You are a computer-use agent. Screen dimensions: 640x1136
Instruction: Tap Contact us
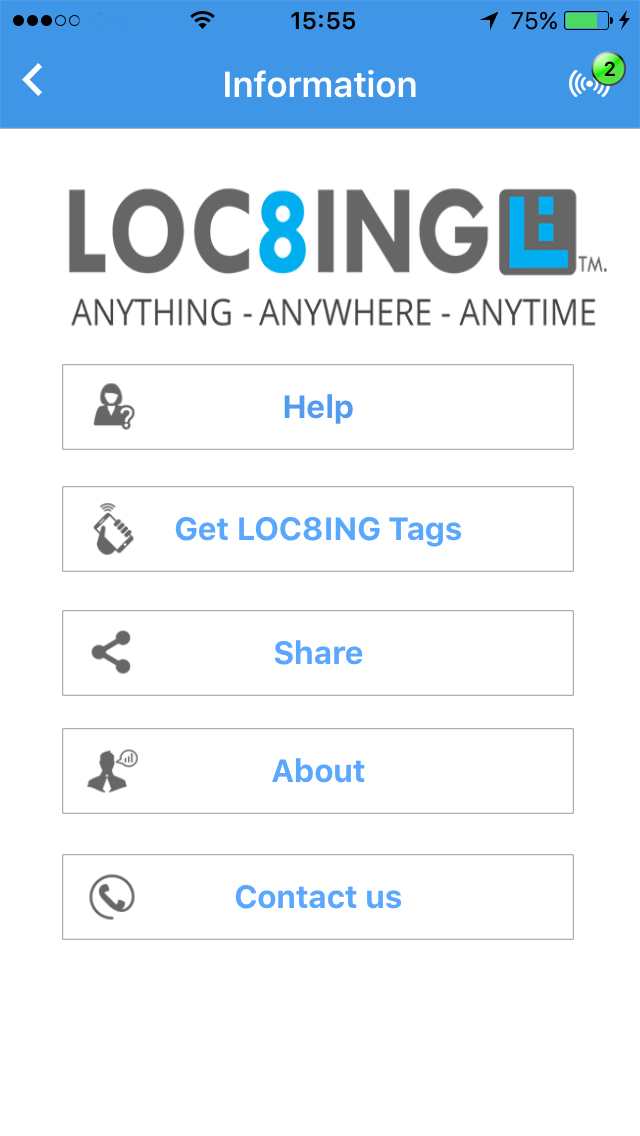(318, 897)
